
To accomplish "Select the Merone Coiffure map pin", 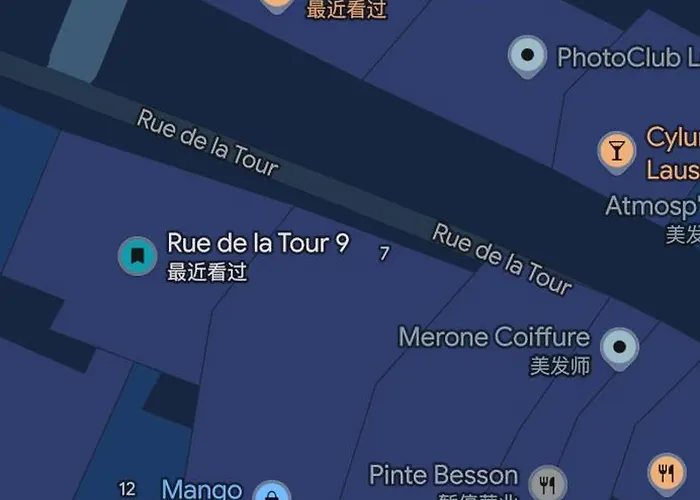I will pyautogui.click(x=621, y=347).
